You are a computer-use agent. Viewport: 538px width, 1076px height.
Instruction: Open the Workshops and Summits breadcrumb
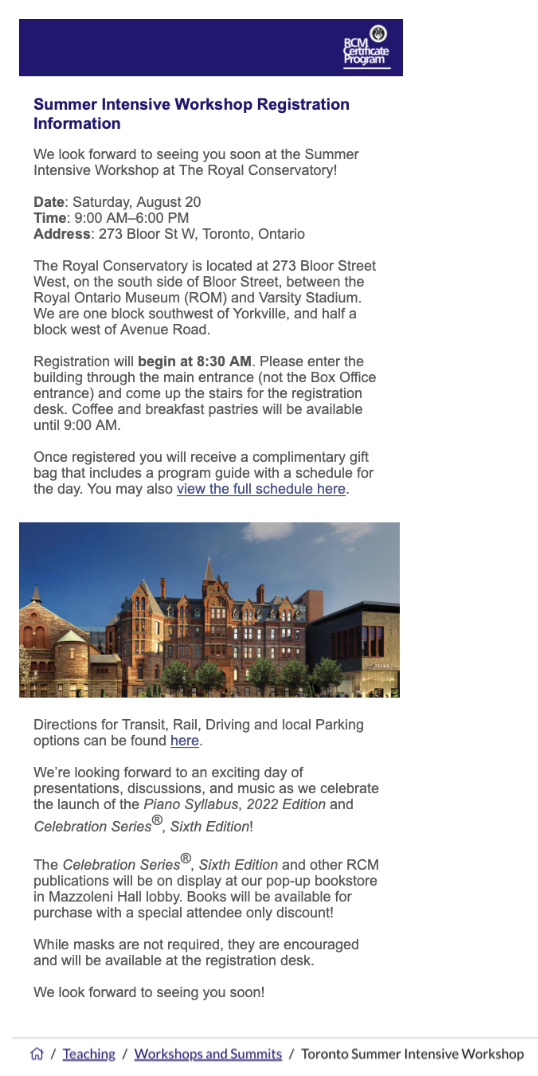(208, 1054)
